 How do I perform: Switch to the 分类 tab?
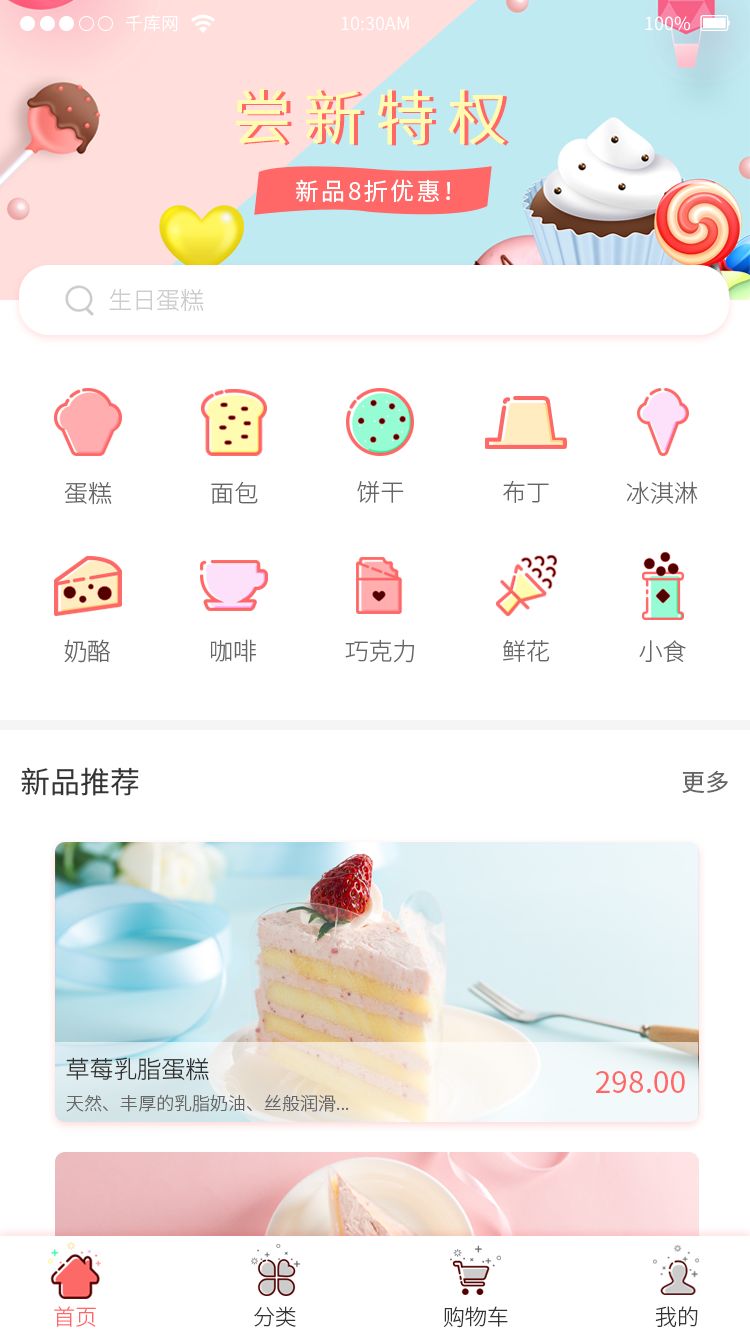tap(275, 1288)
